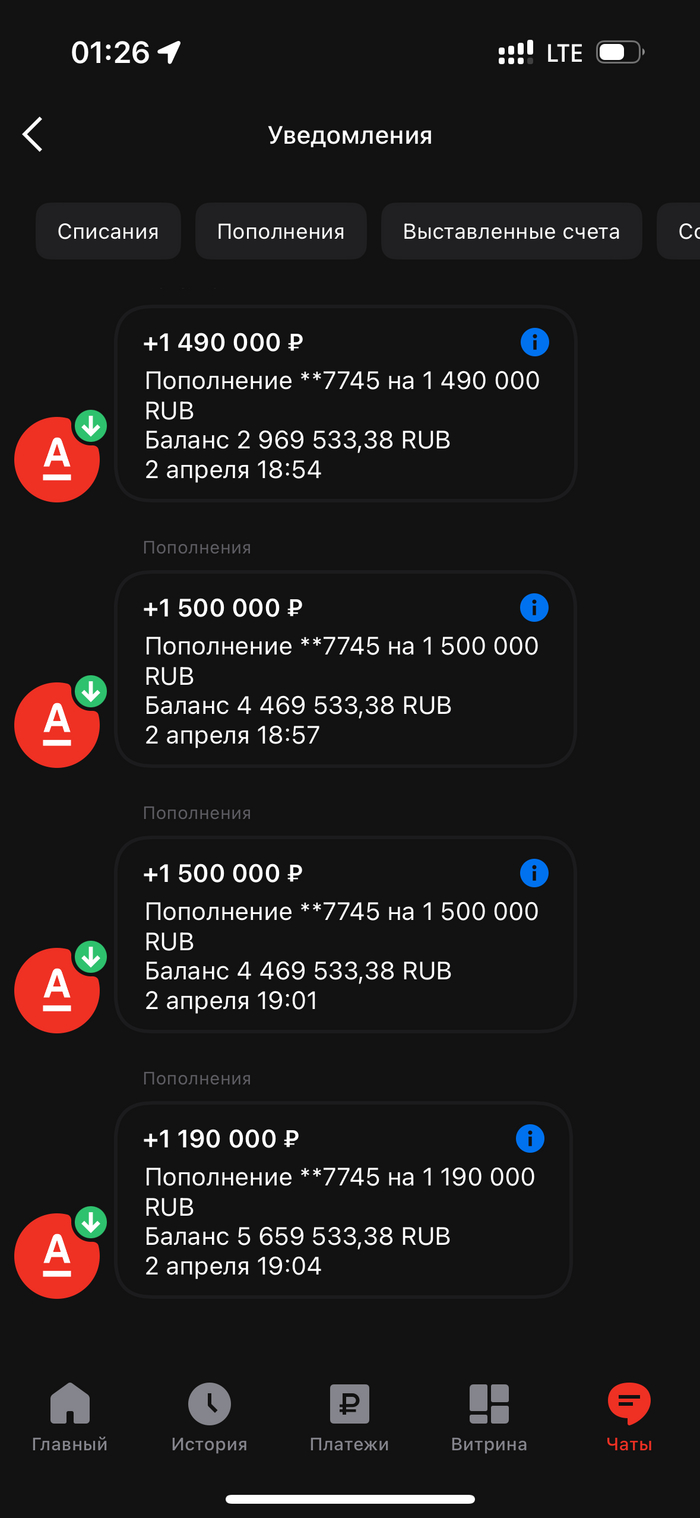Image resolution: width=700 pixels, height=1518 pixels.
Task: Filter notifications by Списания
Action: click(108, 231)
